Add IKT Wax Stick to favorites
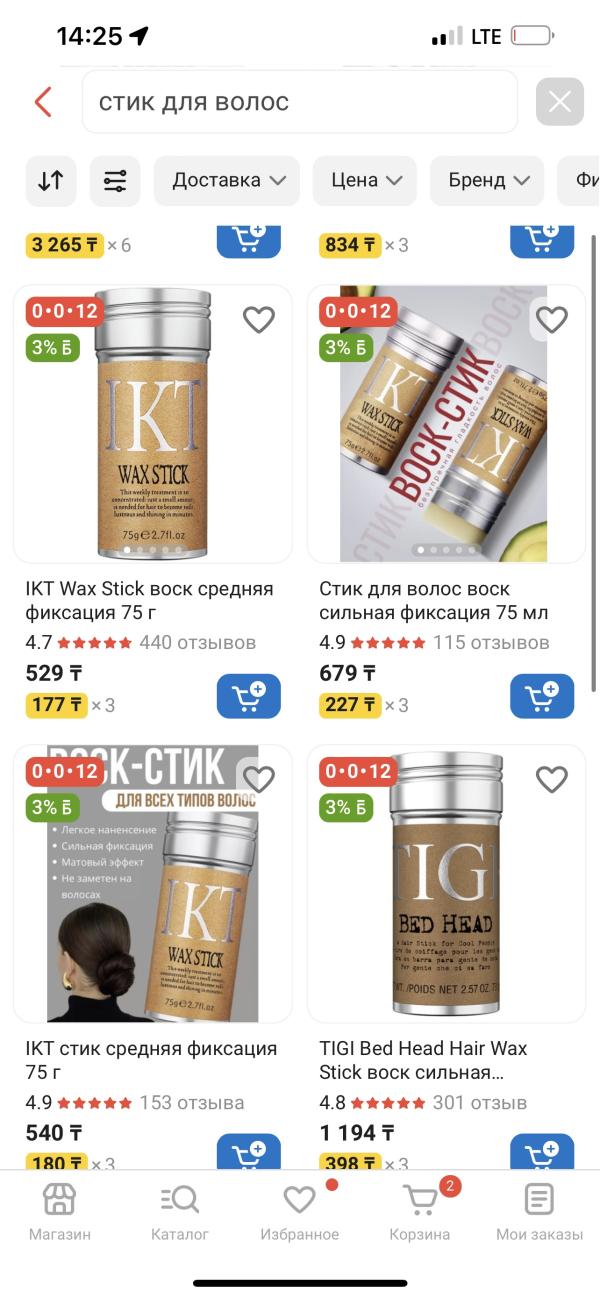600x1297 pixels. point(259,320)
